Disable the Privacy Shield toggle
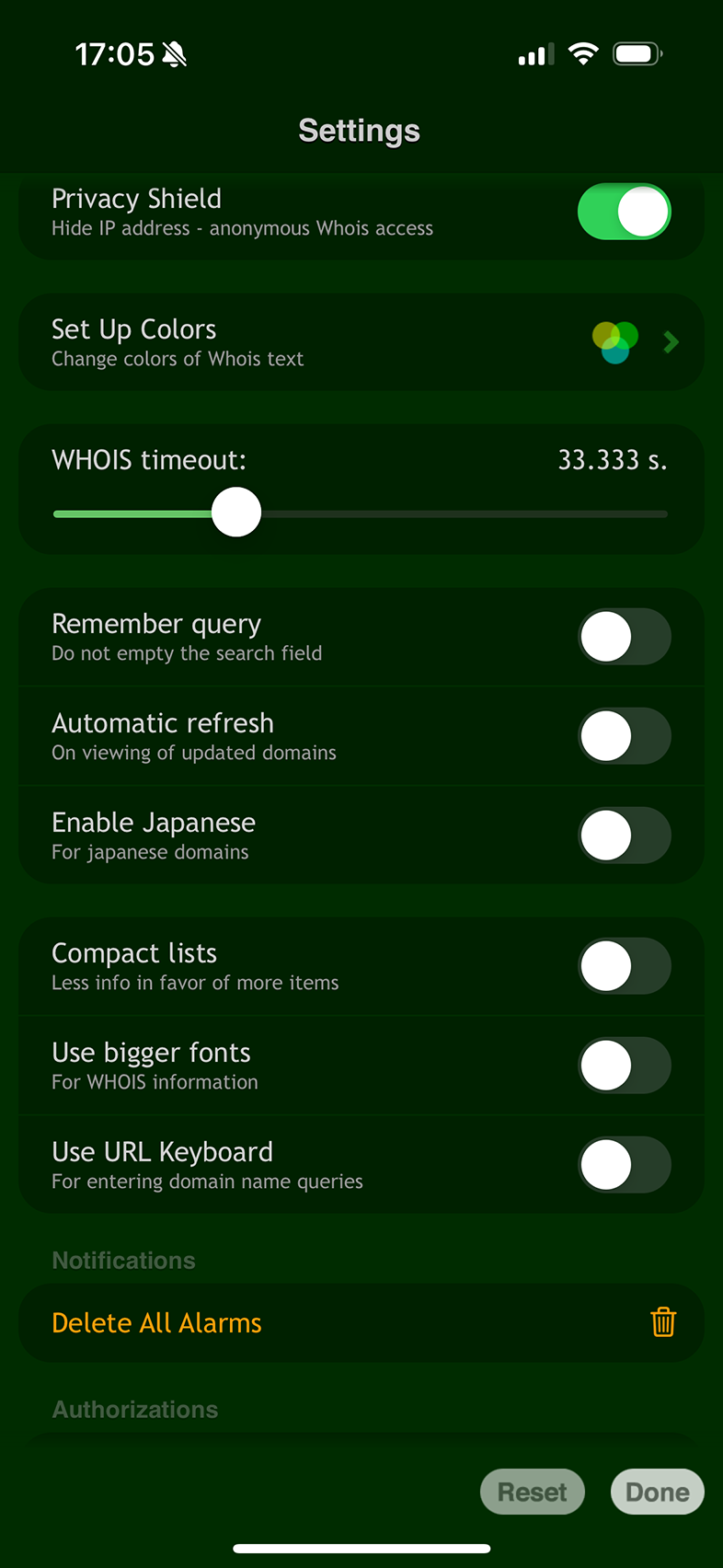 (625, 211)
